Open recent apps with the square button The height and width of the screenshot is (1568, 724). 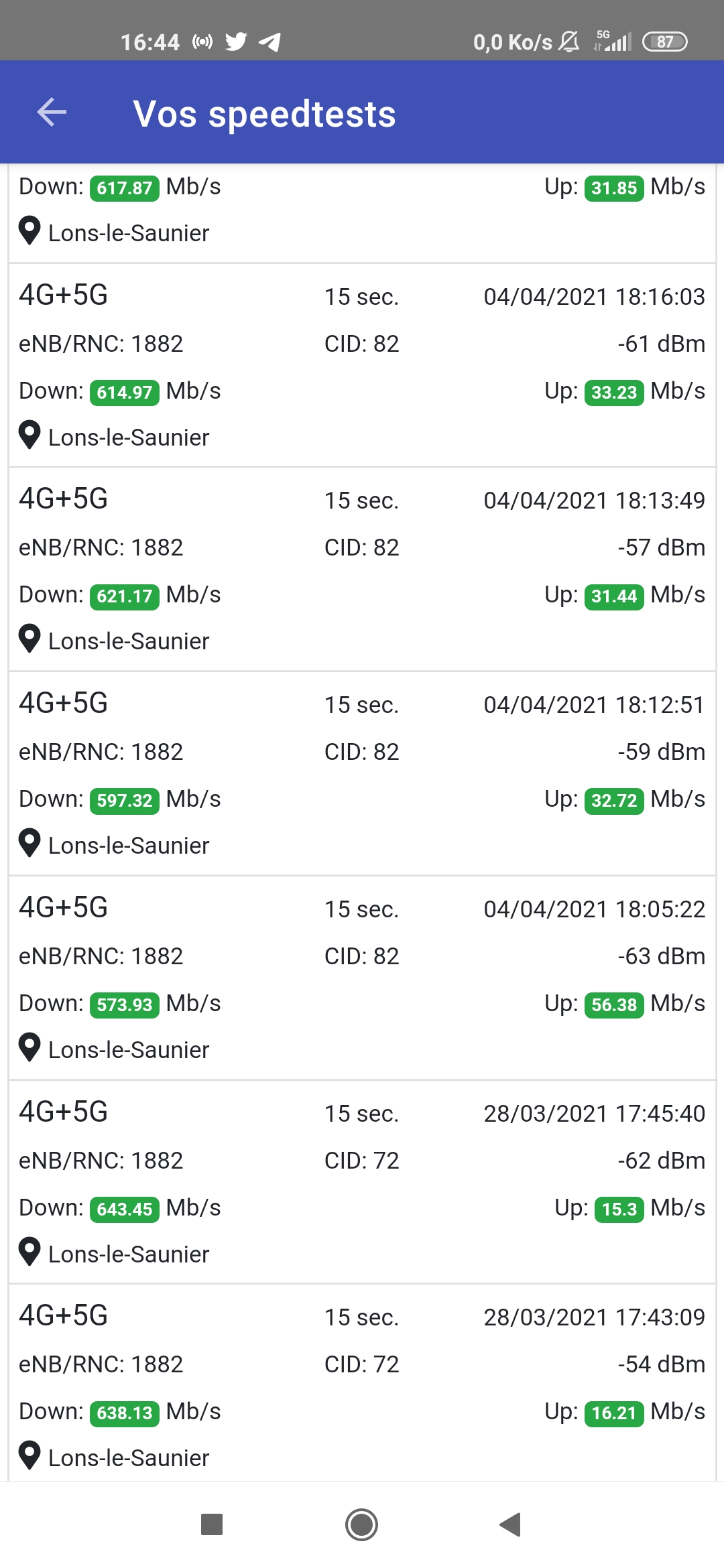212,1525
